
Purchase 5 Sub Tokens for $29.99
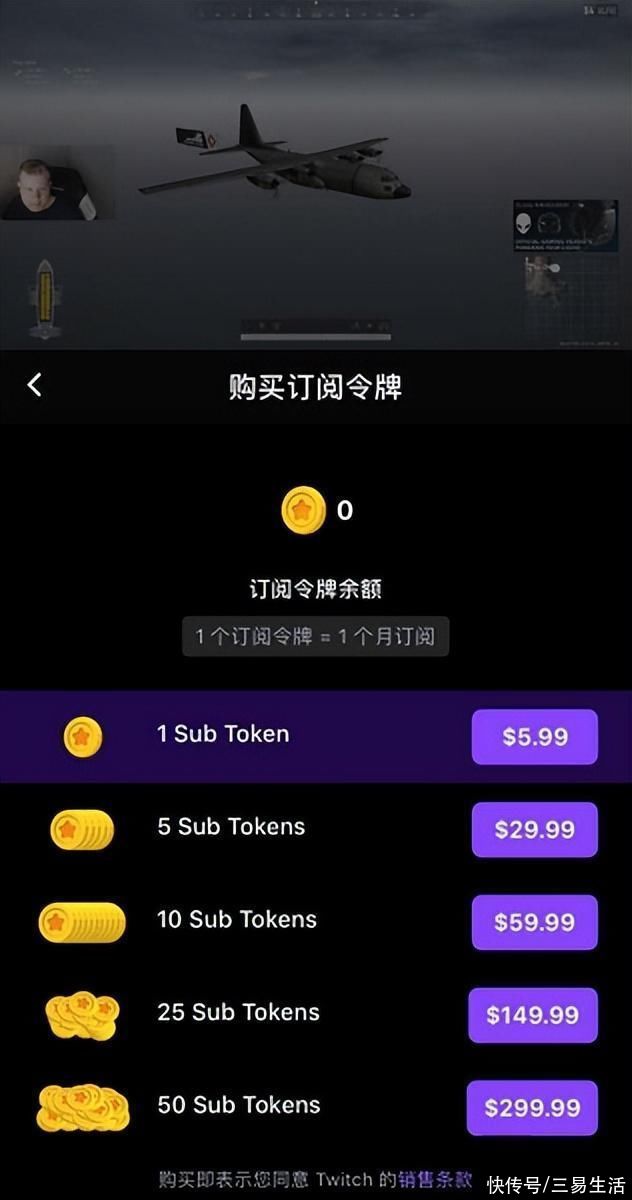534,829
